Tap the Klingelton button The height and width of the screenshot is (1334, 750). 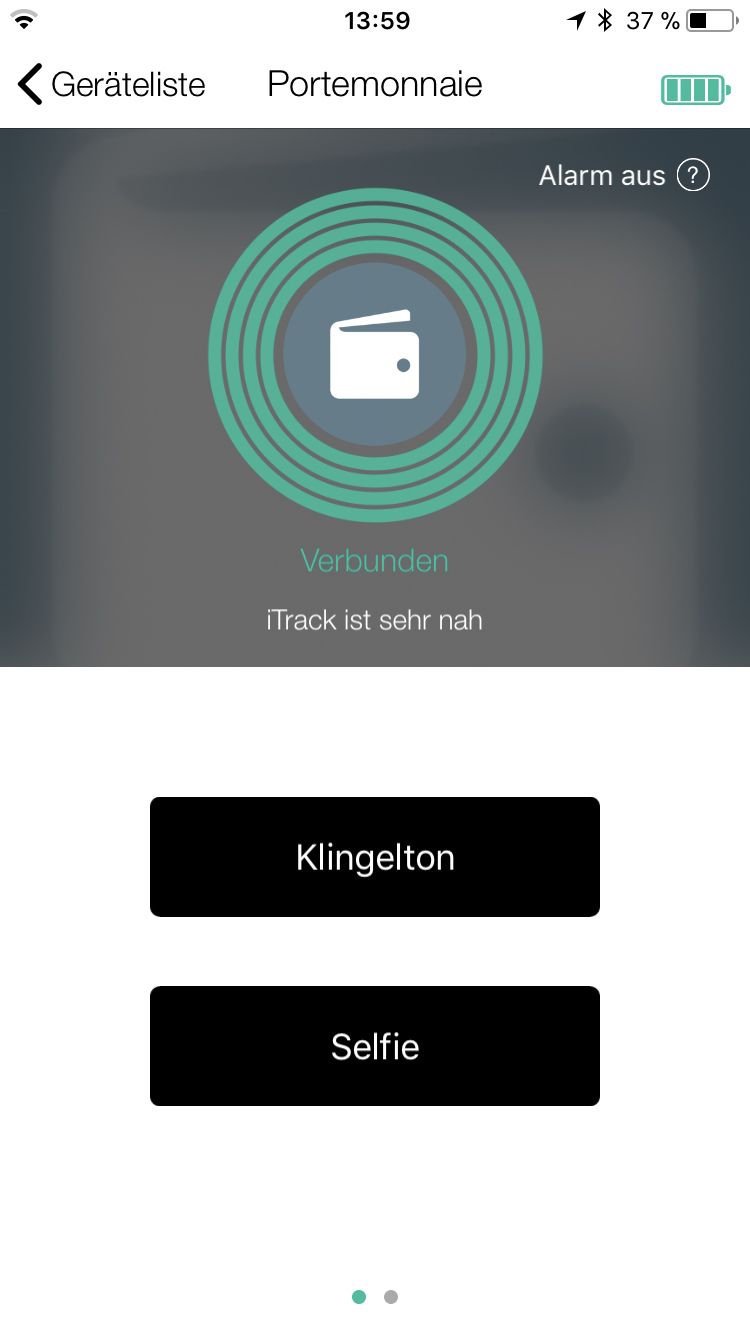[375, 857]
